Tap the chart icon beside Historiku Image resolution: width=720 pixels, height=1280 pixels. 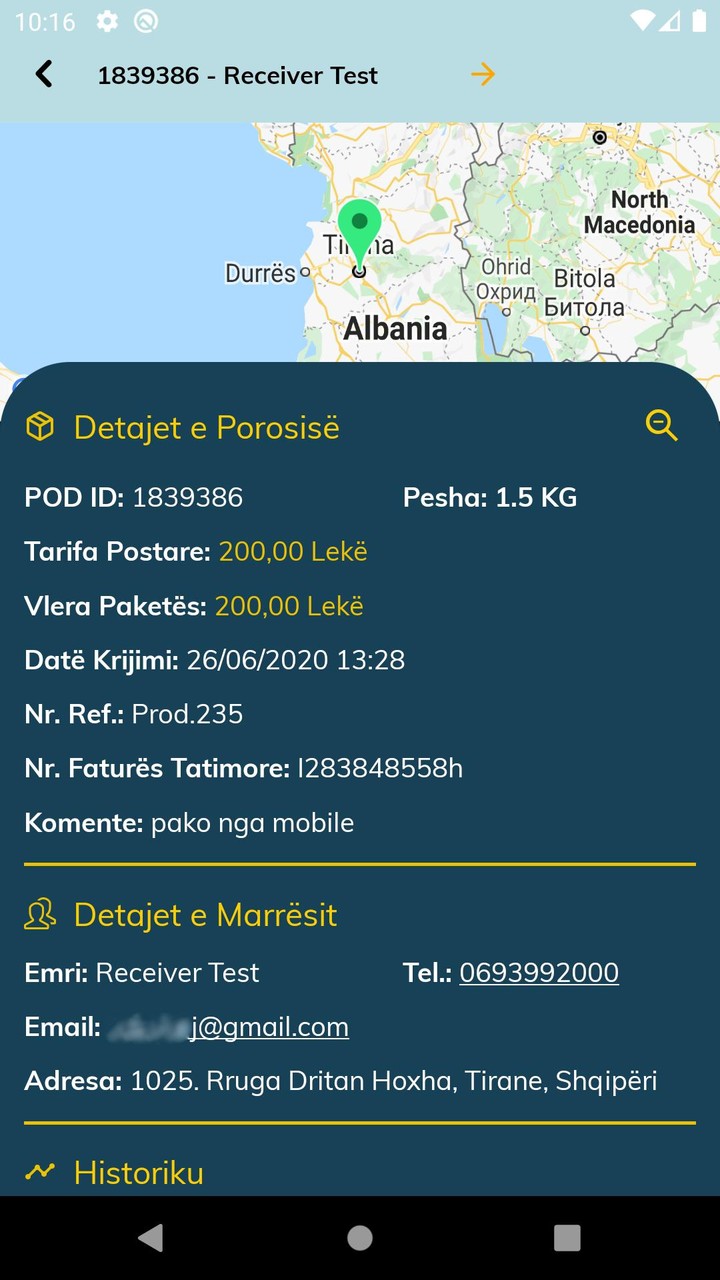click(x=39, y=1172)
